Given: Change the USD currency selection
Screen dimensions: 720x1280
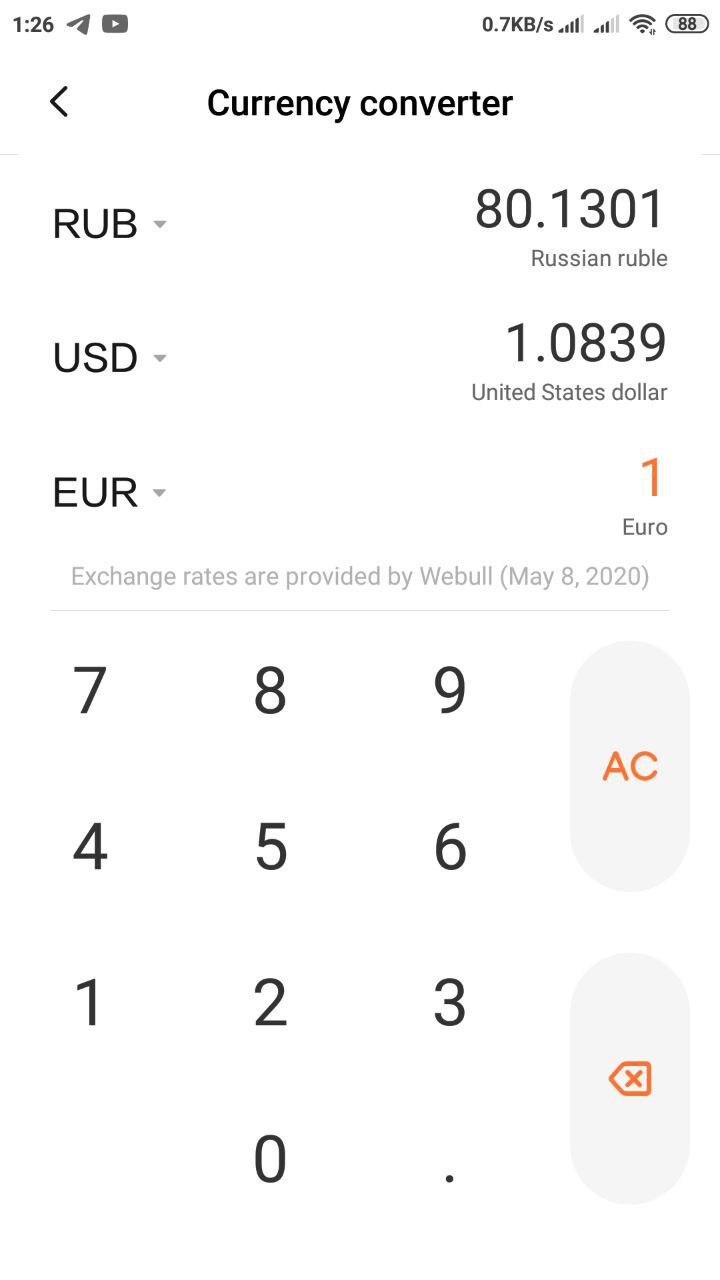Looking at the screenshot, I should pos(109,358).
